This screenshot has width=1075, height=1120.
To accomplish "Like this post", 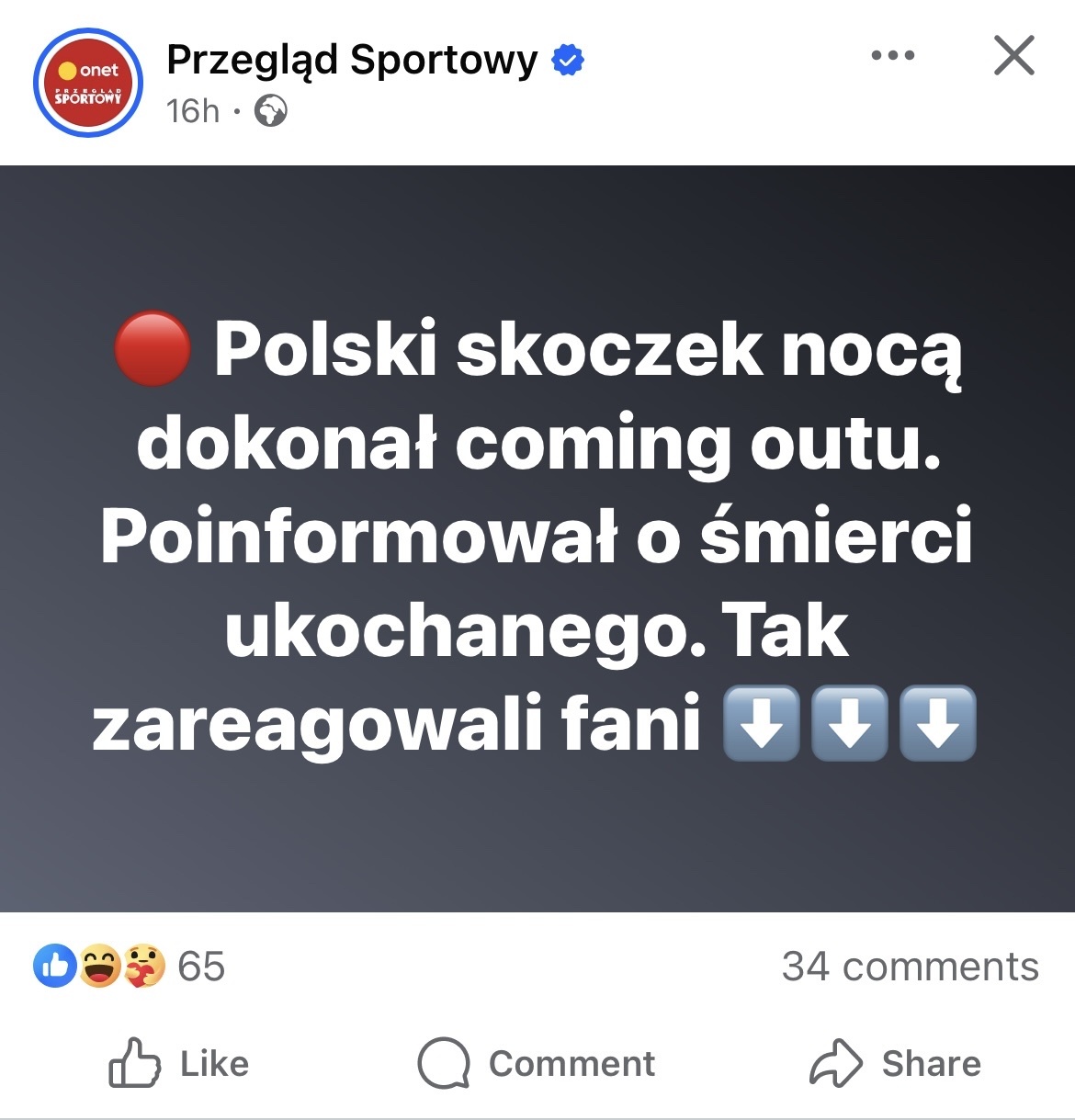I will tap(179, 1063).
